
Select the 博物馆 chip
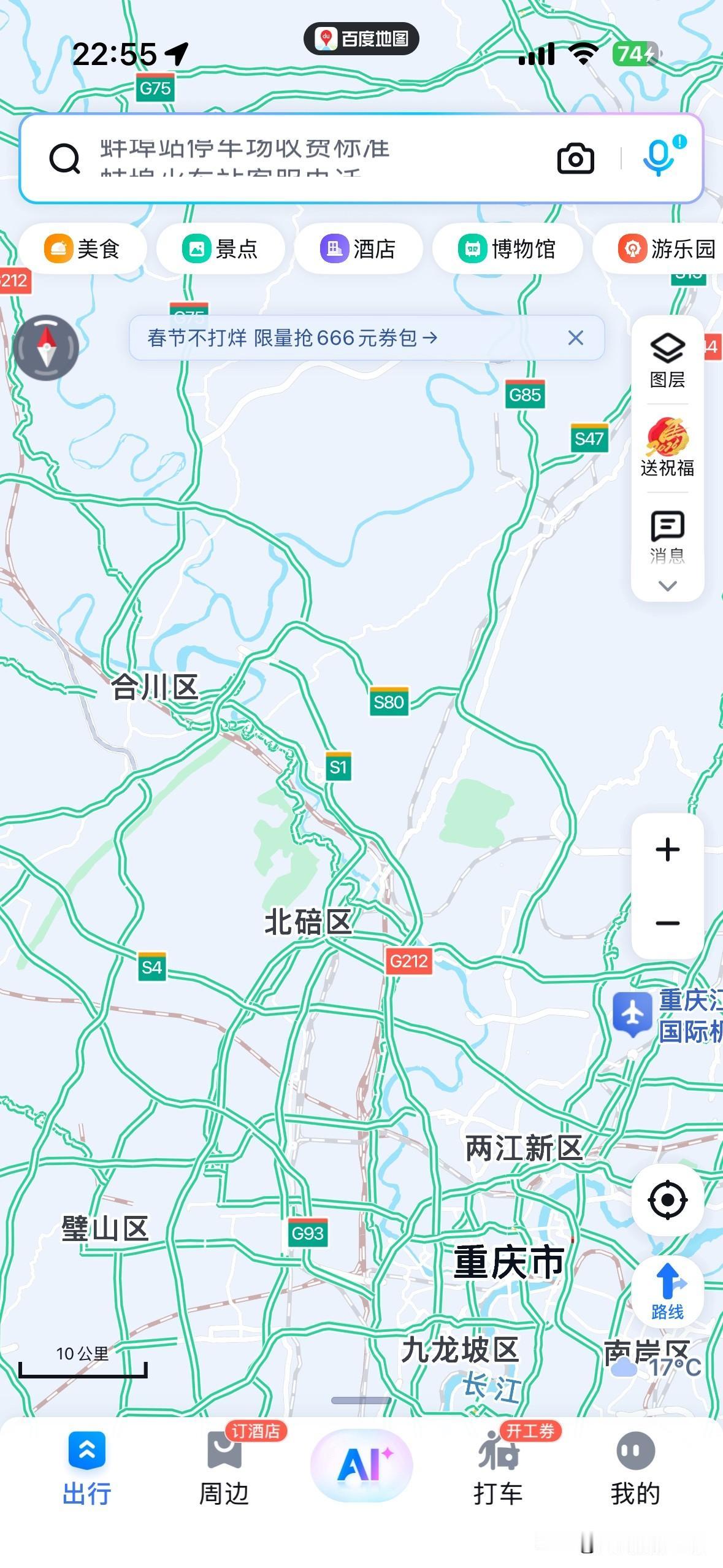[x=507, y=249]
